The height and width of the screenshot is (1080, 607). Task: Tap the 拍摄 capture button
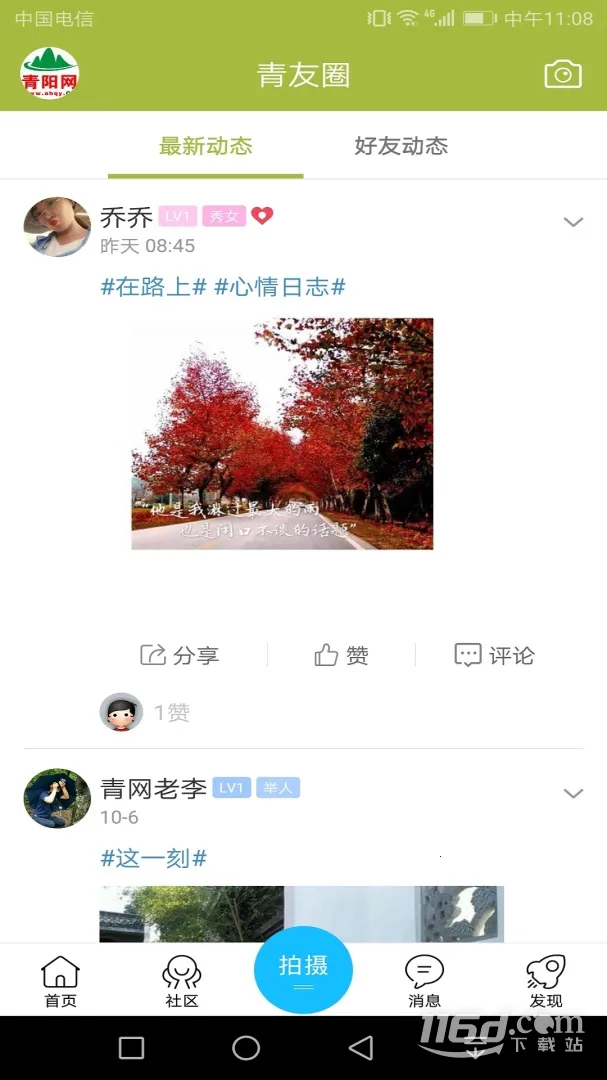pos(303,970)
